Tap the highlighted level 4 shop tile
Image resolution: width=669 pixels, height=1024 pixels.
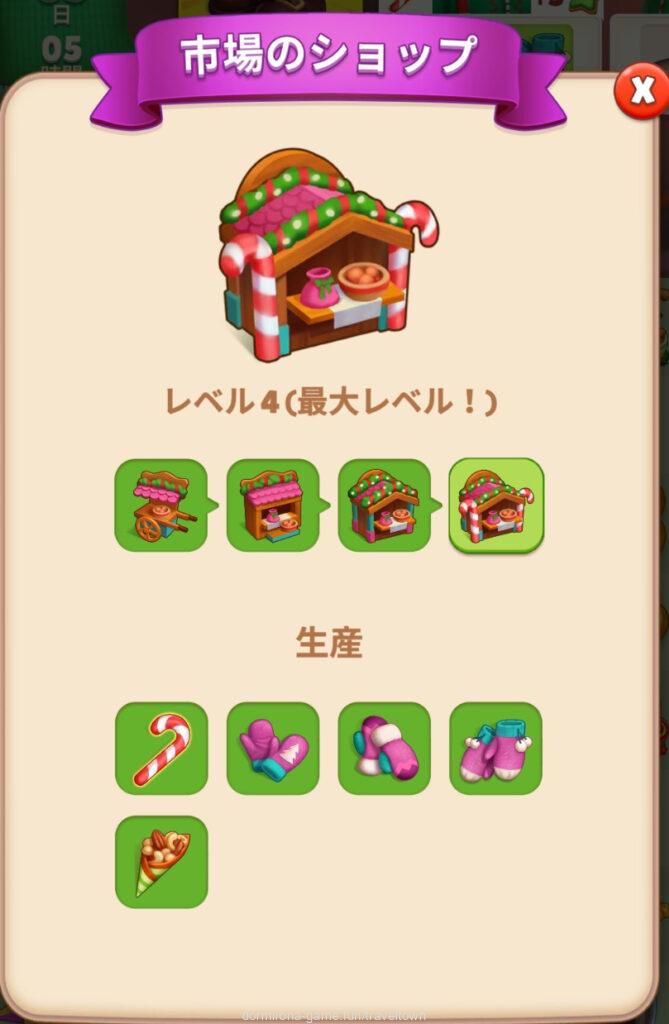496,505
